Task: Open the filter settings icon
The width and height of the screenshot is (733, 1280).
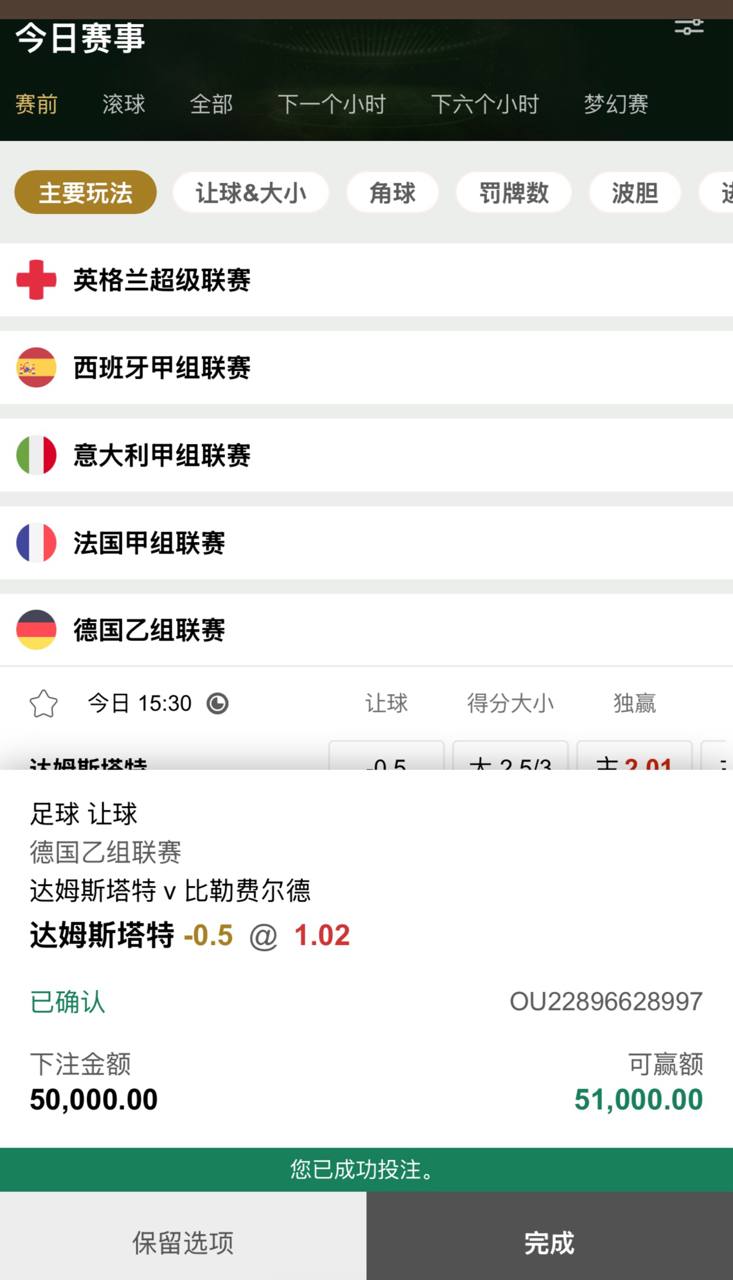Action: pos(688,27)
